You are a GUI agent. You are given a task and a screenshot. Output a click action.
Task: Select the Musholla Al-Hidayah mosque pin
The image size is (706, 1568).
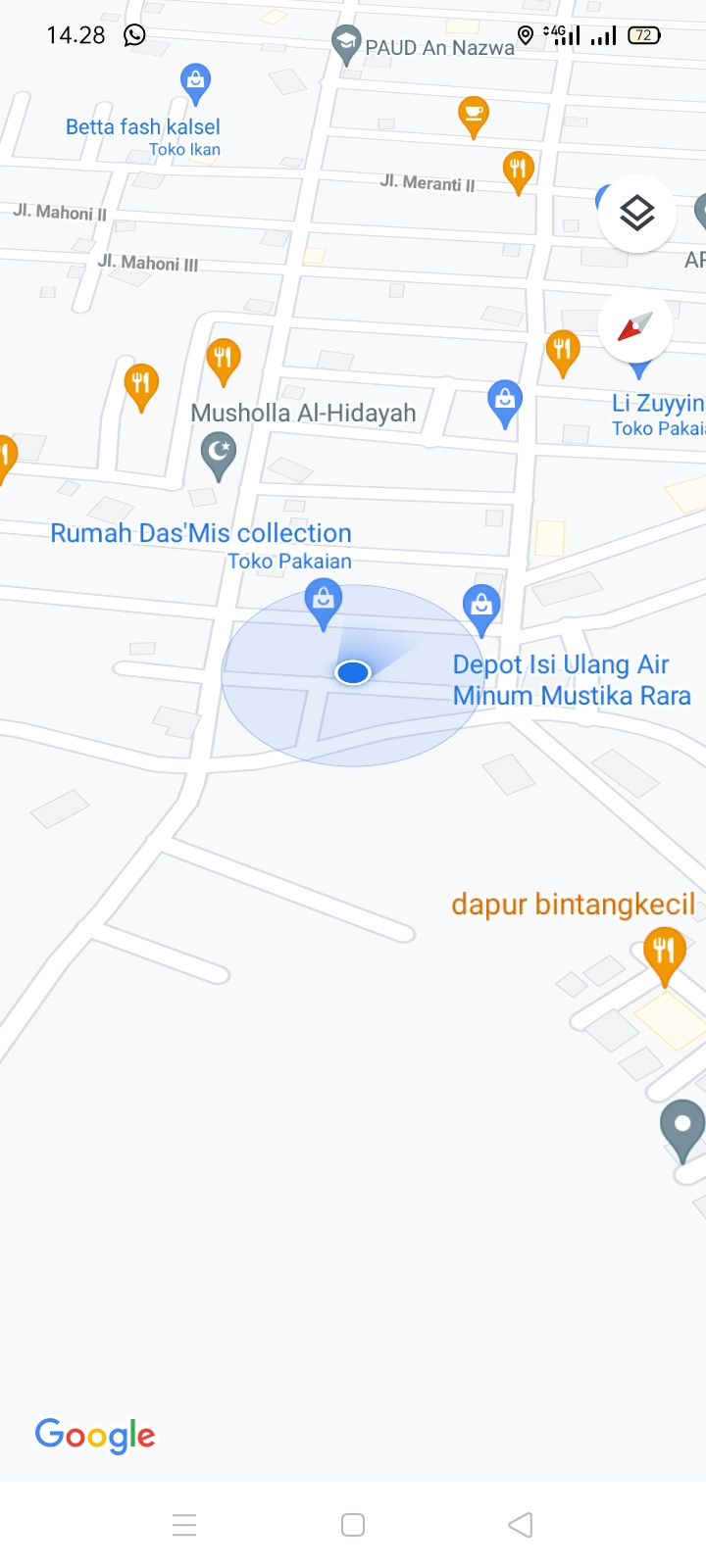pos(219,453)
